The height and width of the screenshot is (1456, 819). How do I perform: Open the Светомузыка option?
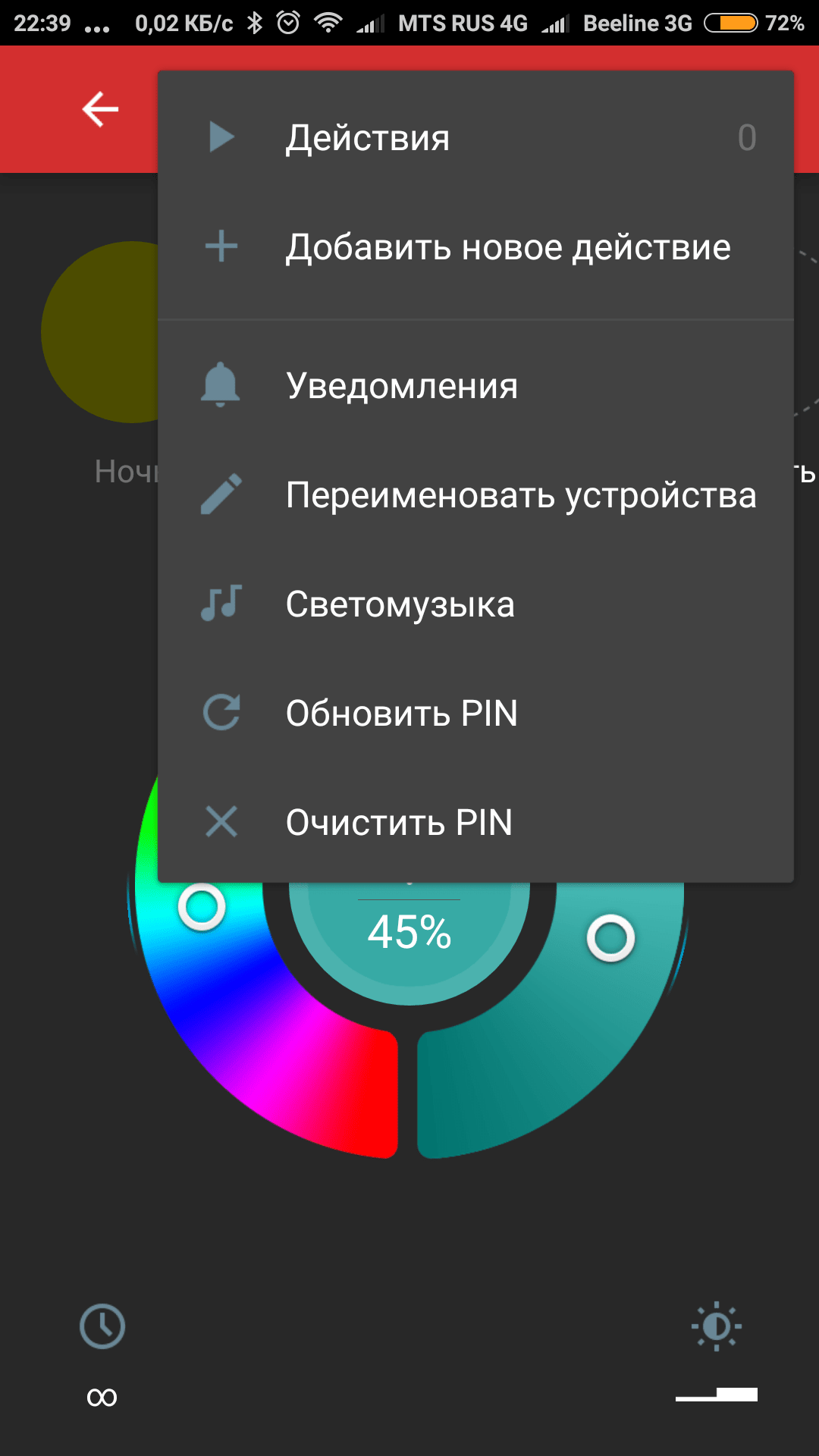(x=475, y=604)
